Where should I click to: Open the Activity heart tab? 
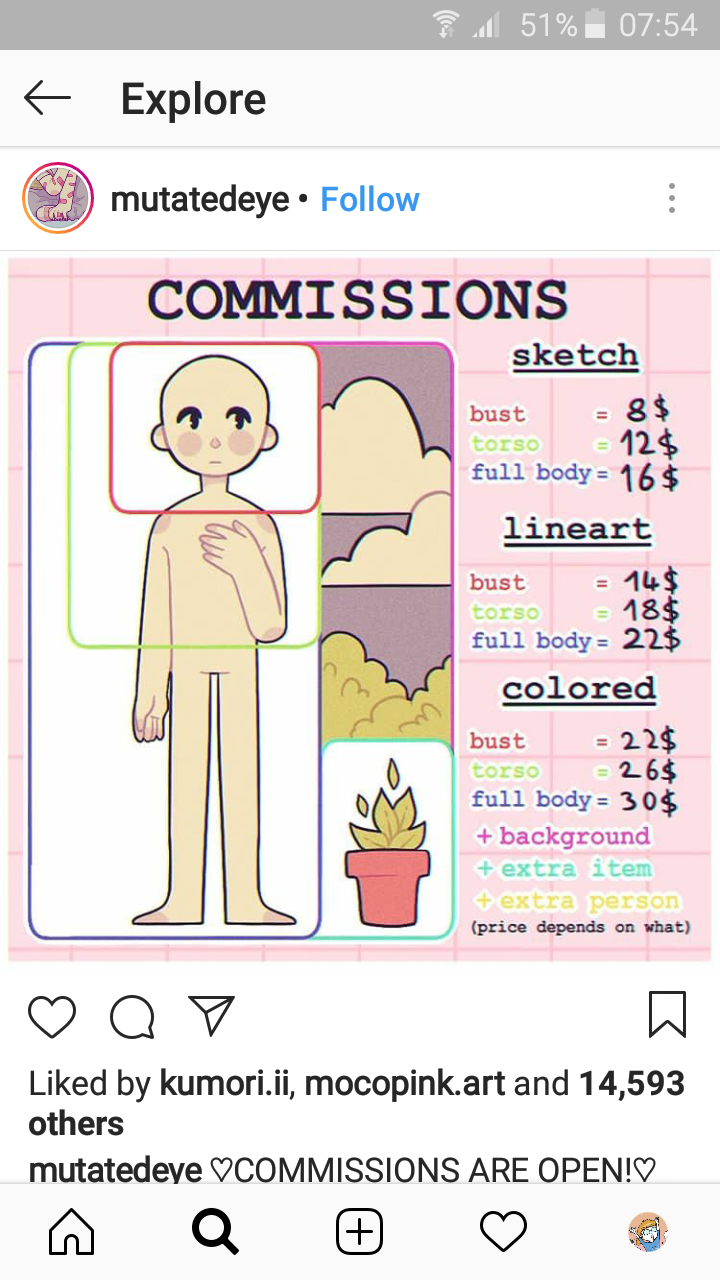click(503, 1232)
